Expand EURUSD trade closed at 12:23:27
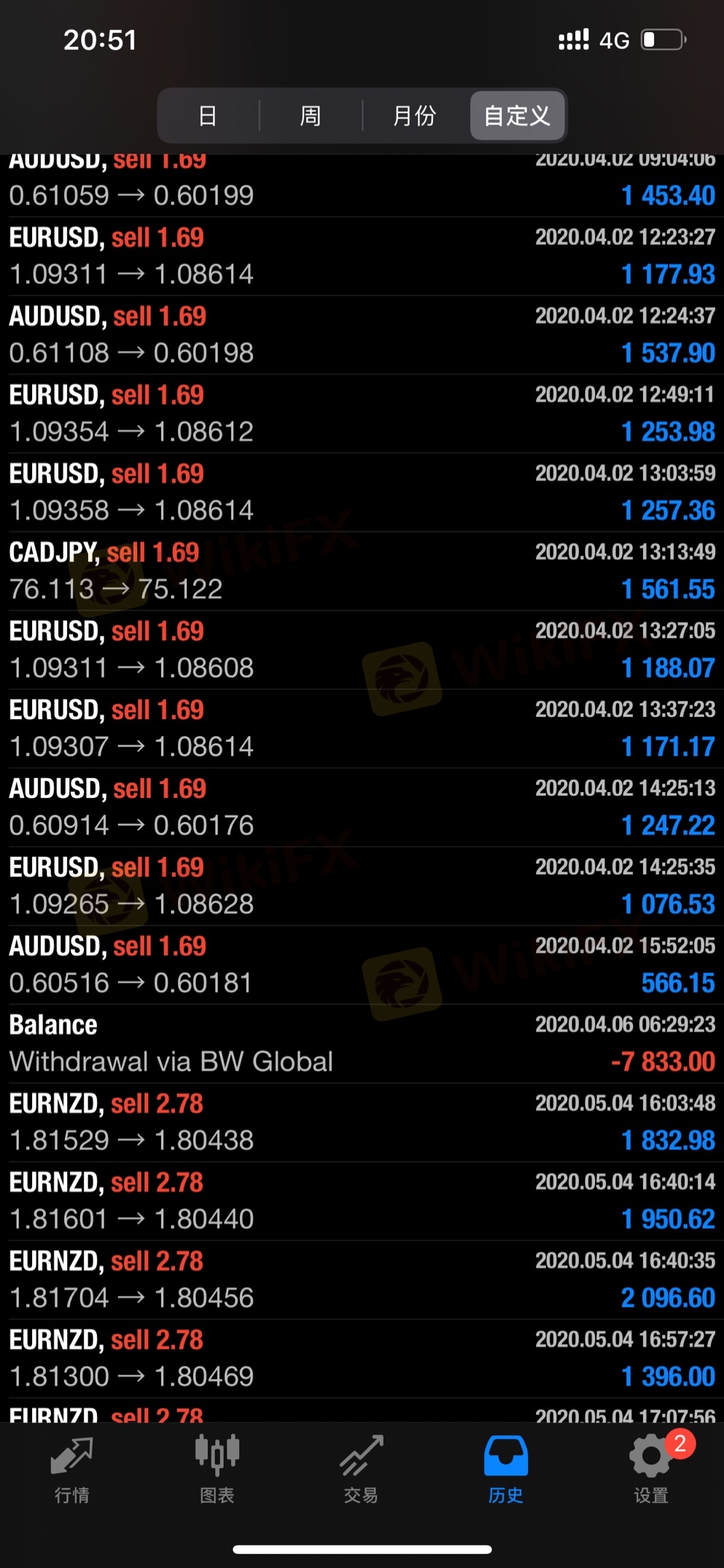The width and height of the screenshot is (724, 1568). coord(362,256)
